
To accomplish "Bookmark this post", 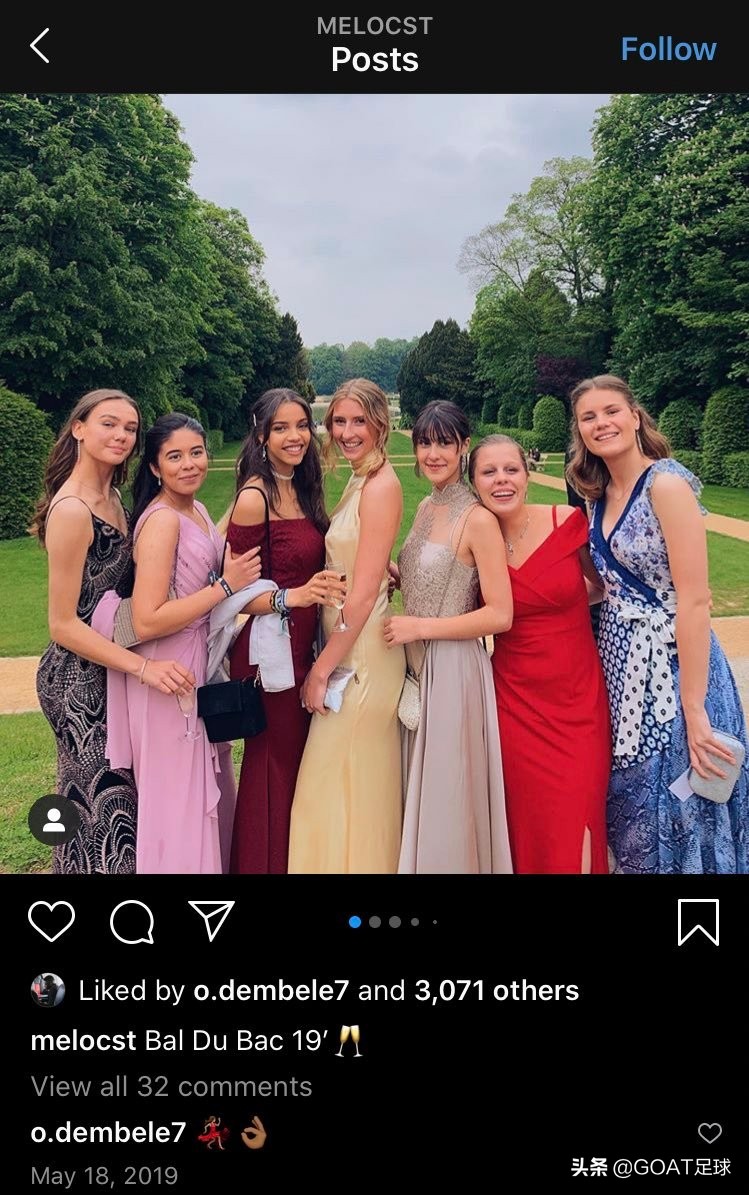I will click(698, 921).
